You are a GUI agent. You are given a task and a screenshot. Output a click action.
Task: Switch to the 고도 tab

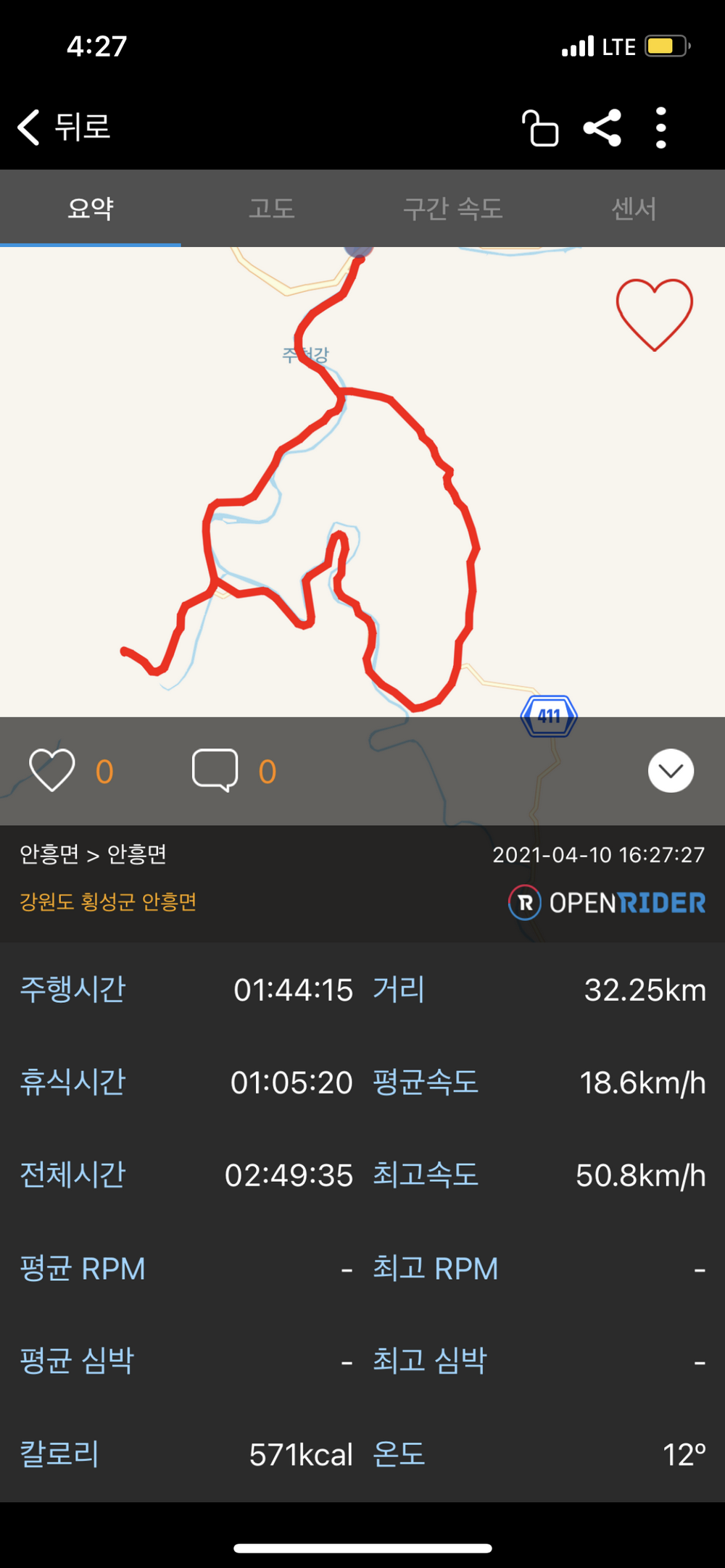271,209
